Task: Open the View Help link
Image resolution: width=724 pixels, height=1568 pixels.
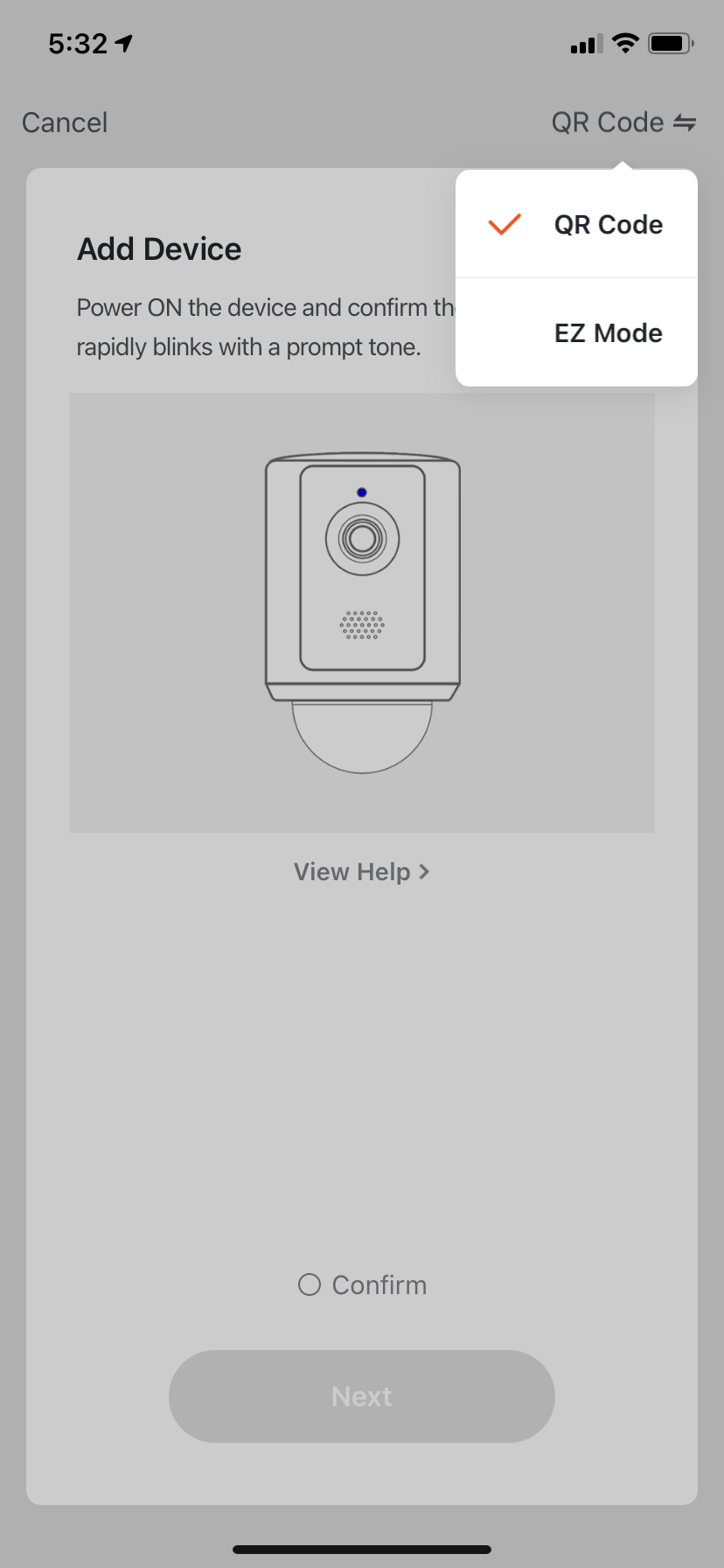Action: [x=361, y=871]
